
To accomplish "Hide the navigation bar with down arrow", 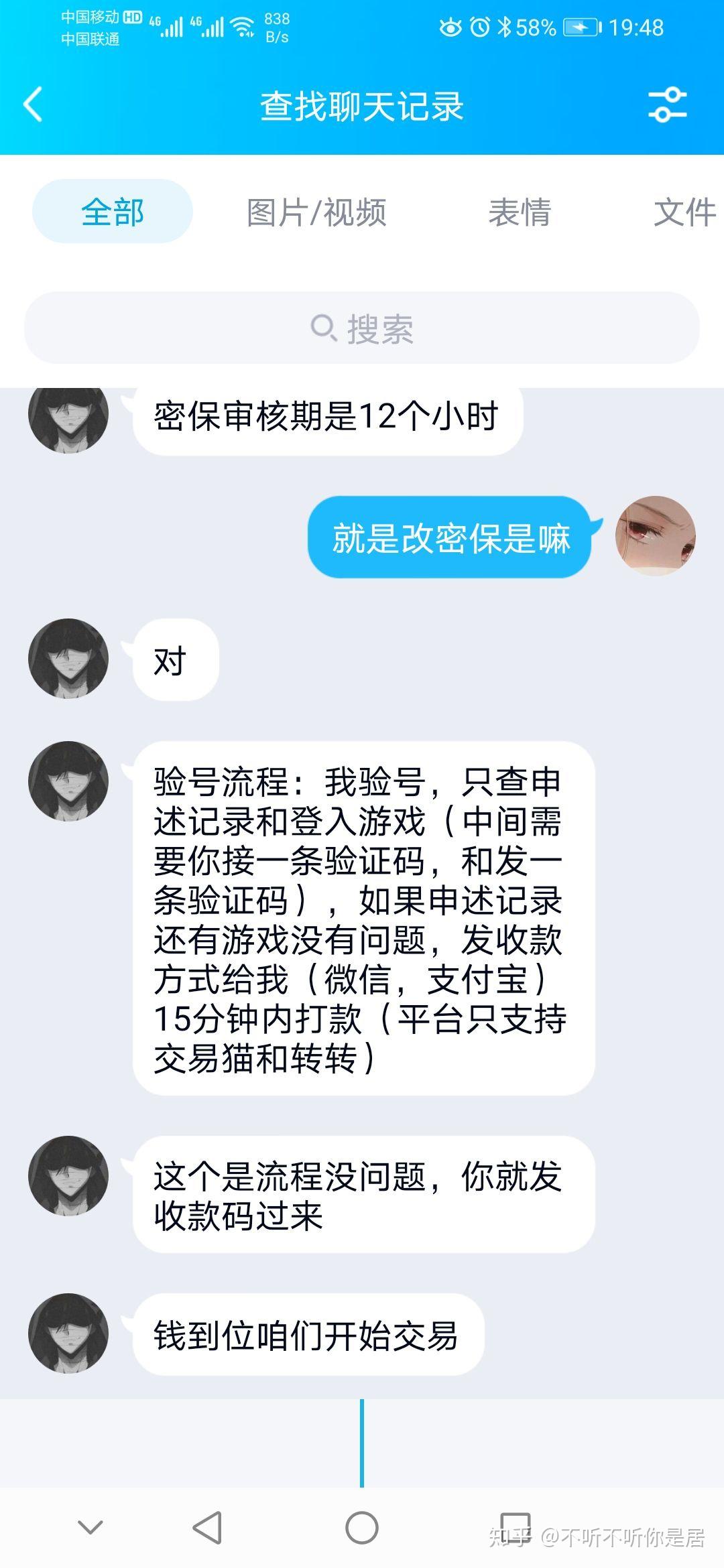I will pos(90,1528).
